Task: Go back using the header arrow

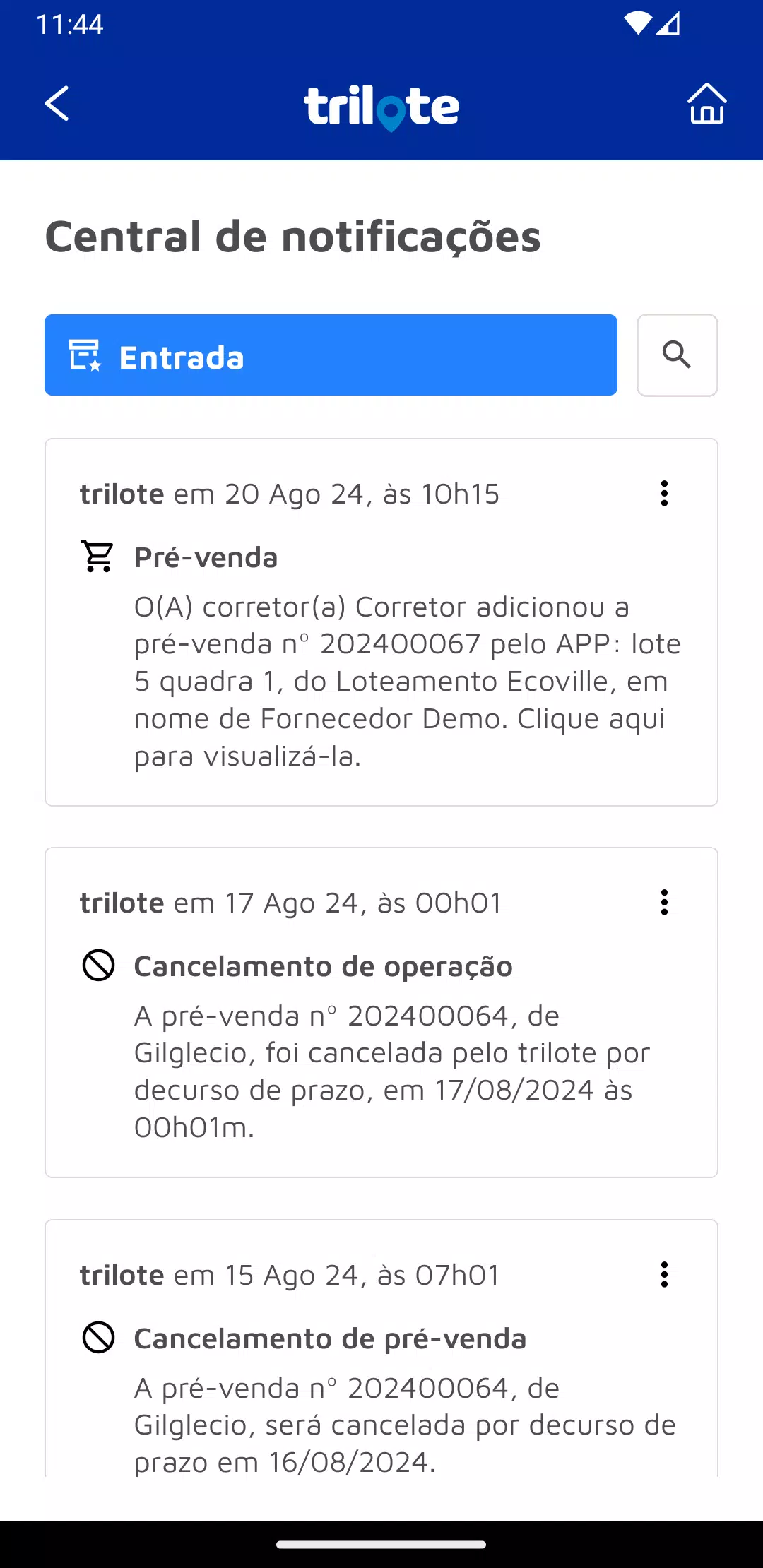Action: click(57, 104)
